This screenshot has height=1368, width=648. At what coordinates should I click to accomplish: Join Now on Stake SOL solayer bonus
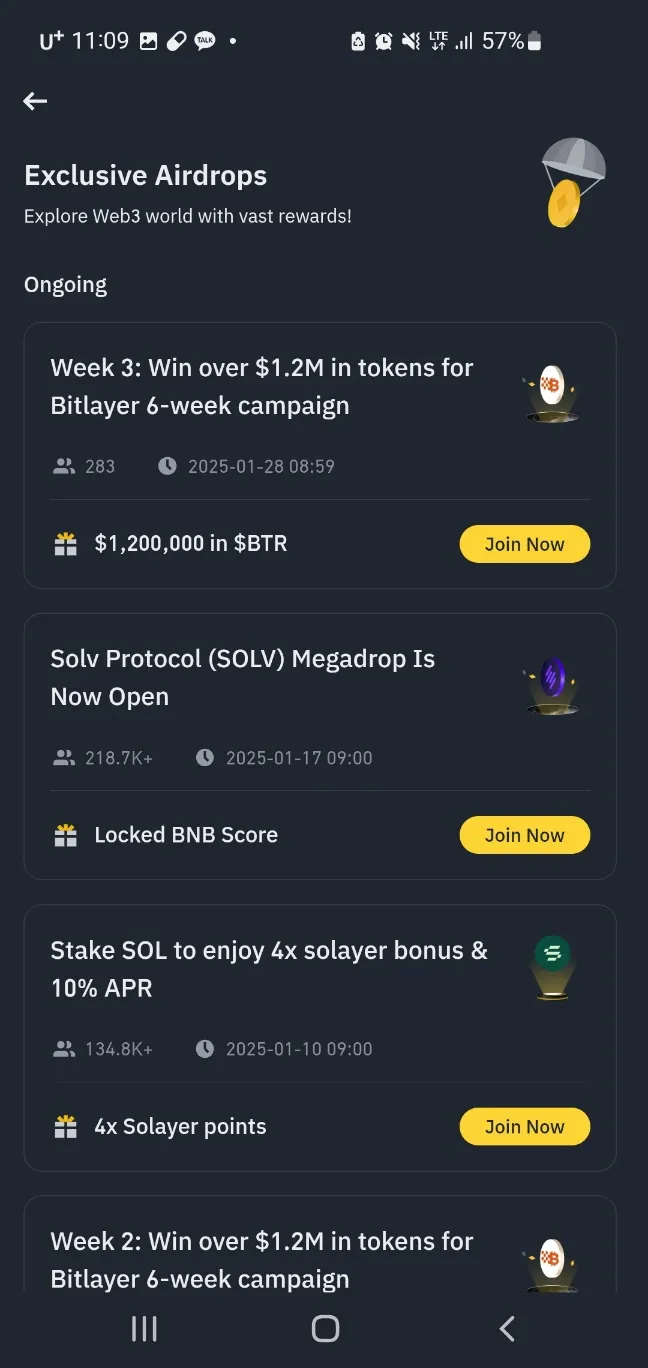[524, 1126]
